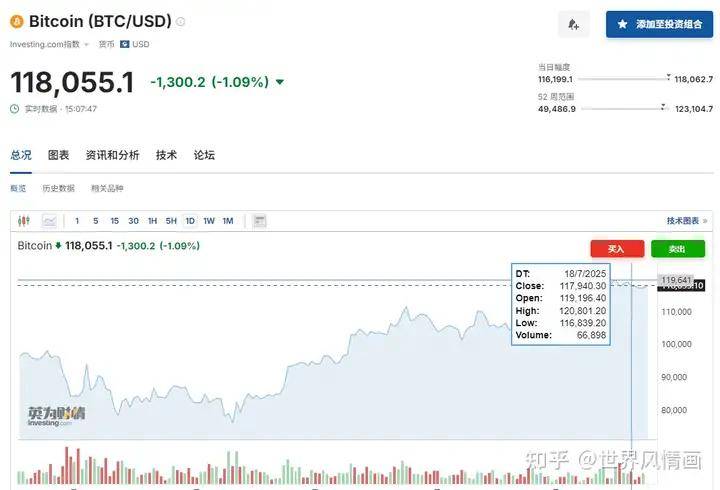720x490 pixels.
Task: Switch chart to candlestick view
Action: click(x=24, y=221)
